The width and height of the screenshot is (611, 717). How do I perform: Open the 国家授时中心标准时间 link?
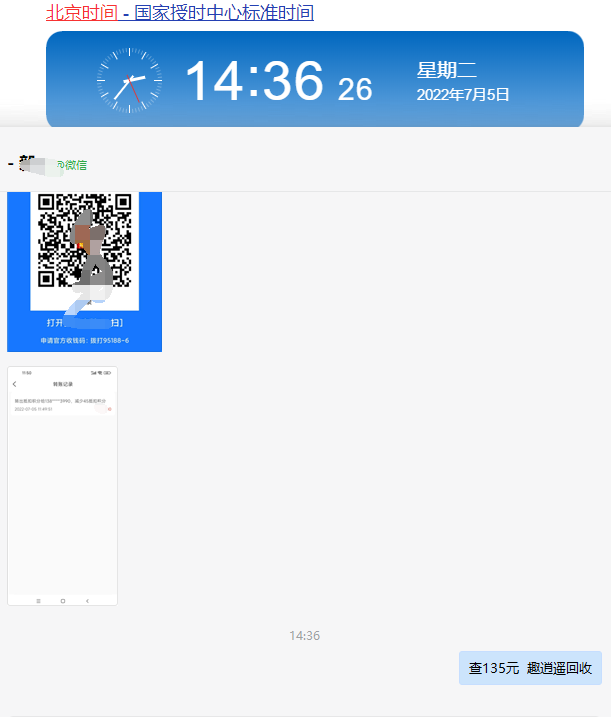pos(224,13)
